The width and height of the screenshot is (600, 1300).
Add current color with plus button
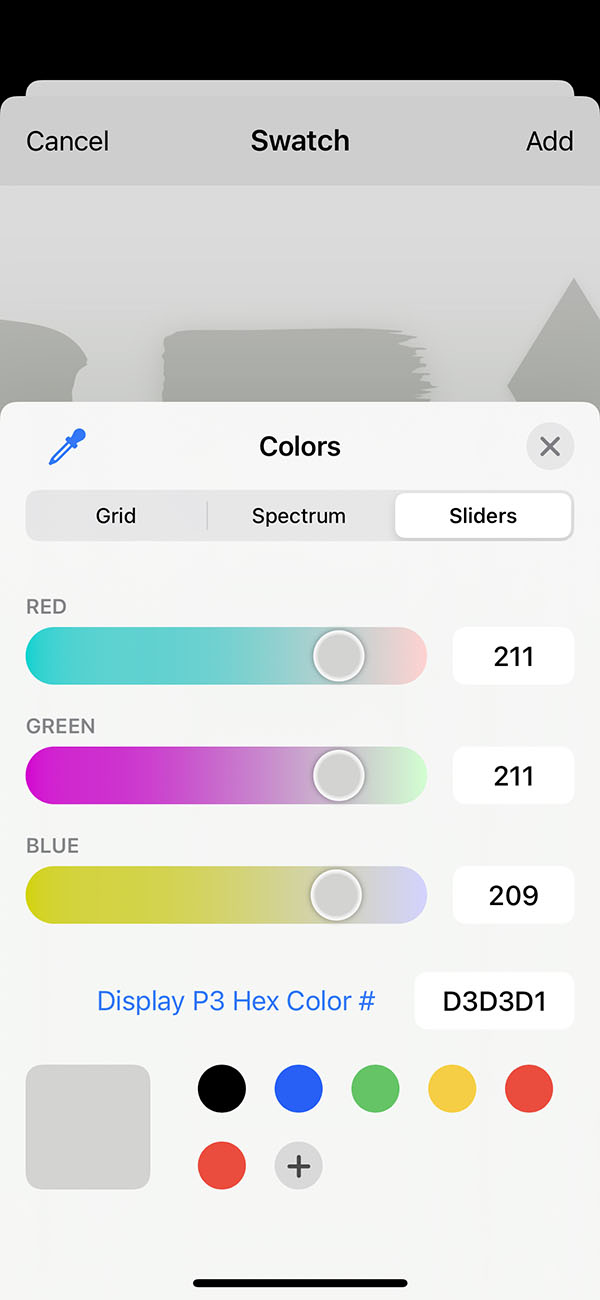(299, 1166)
